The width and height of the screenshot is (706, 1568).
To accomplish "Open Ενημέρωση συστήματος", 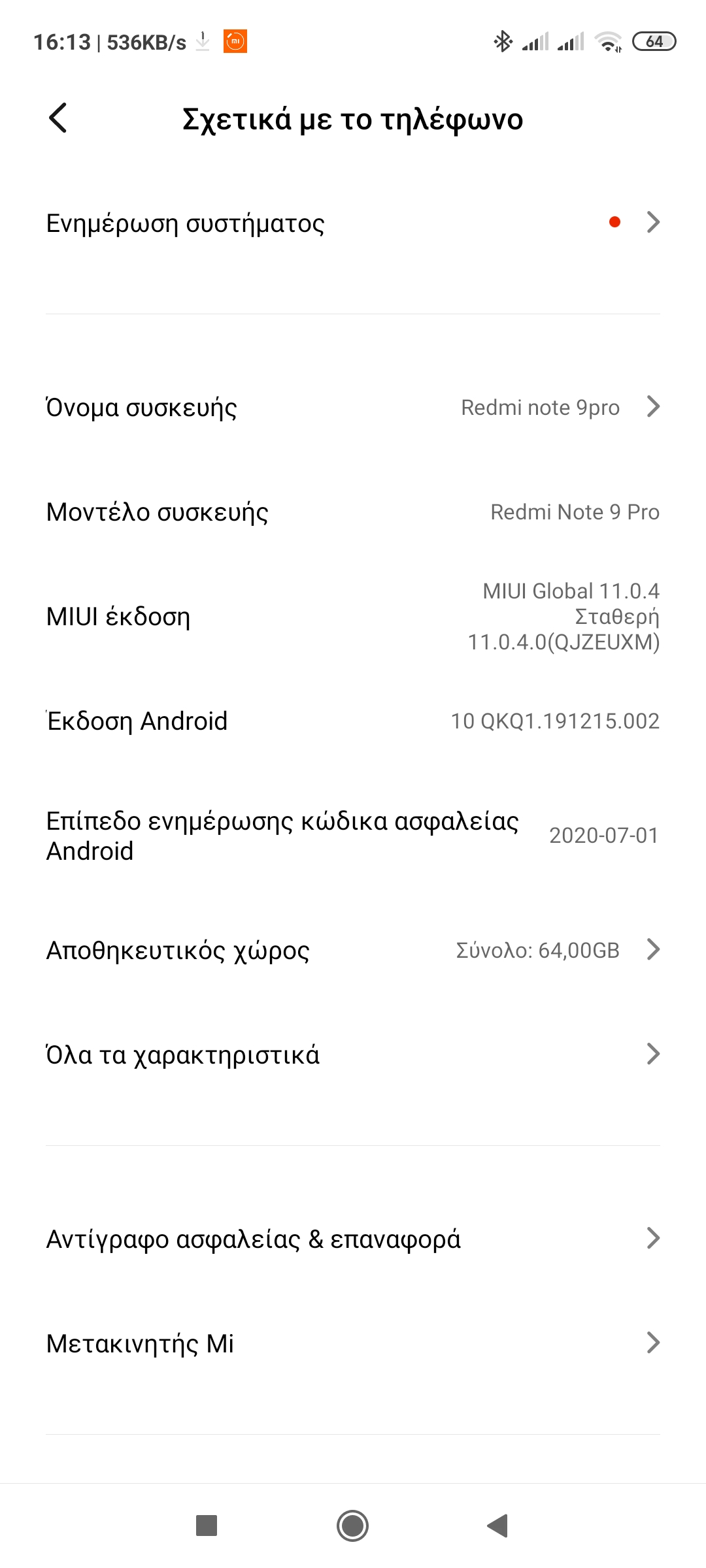I will pyautogui.click(x=353, y=223).
